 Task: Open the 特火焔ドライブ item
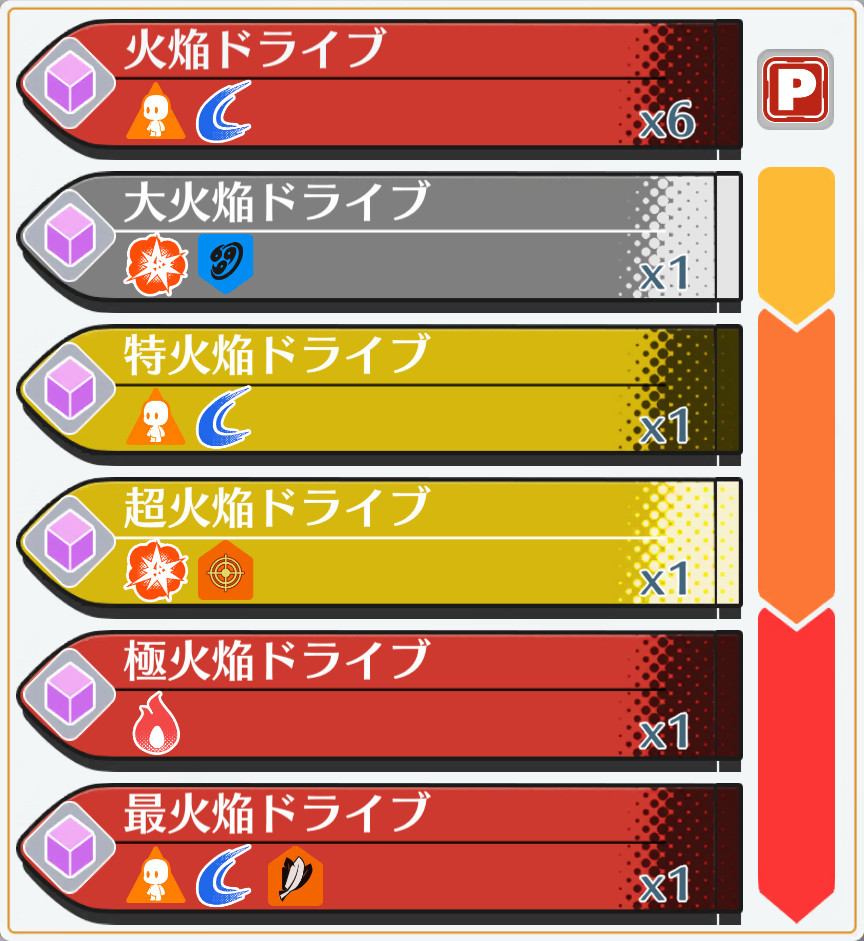(380, 392)
